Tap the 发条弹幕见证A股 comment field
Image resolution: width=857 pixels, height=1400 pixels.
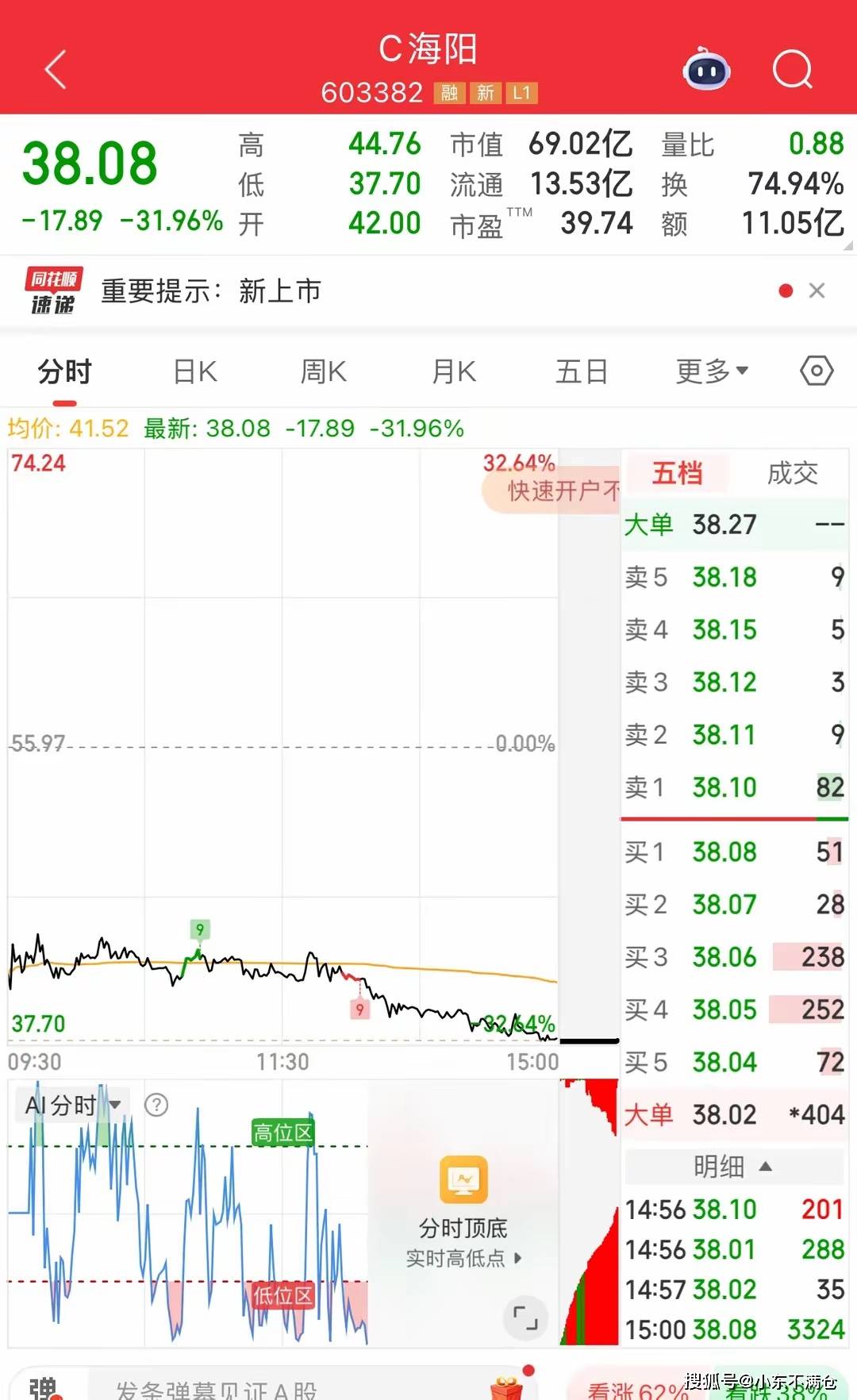pos(216,1389)
